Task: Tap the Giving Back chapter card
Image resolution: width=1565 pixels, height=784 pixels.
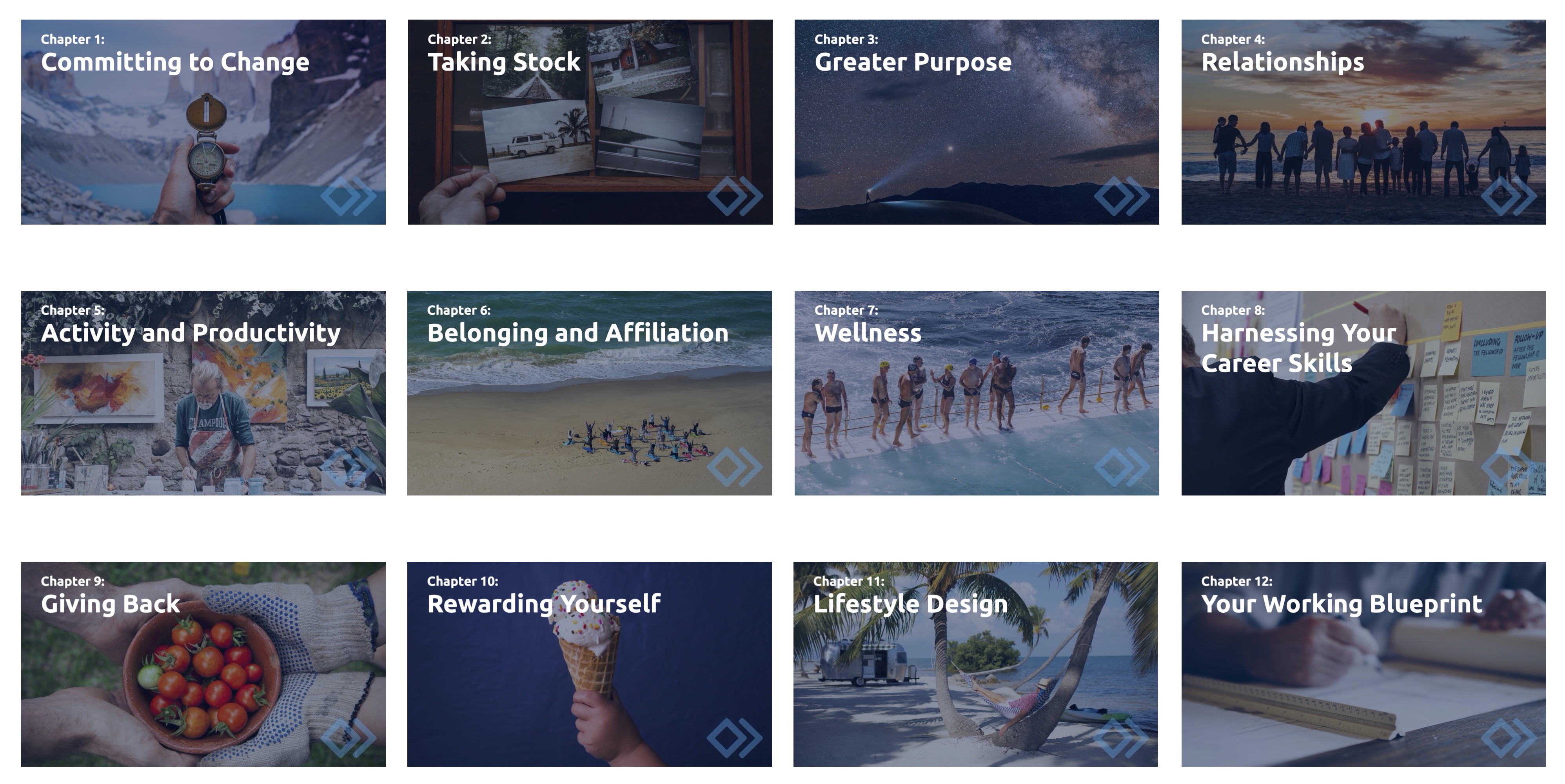Action: point(203,664)
